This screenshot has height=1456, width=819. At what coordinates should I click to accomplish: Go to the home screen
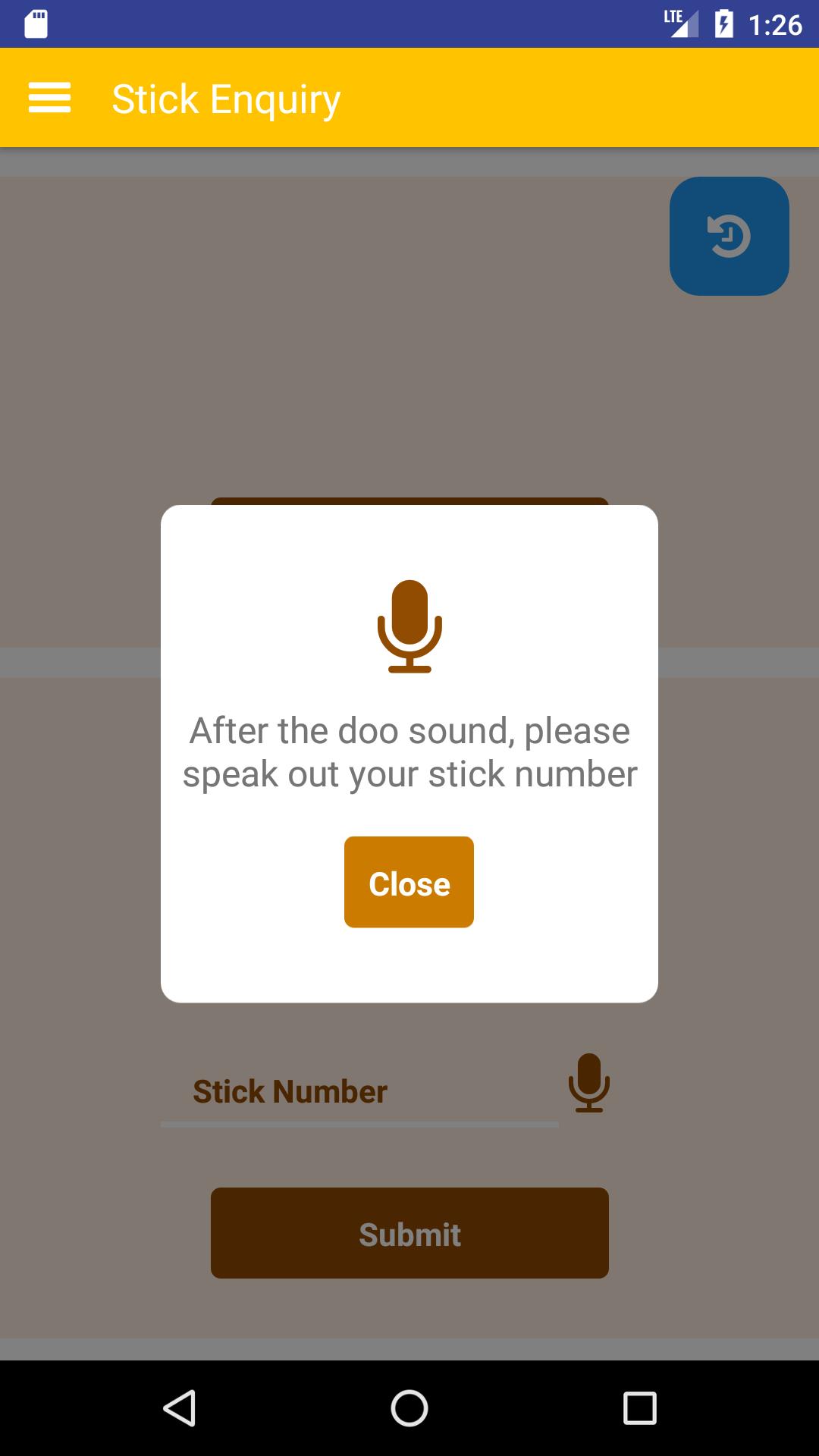click(409, 1408)
